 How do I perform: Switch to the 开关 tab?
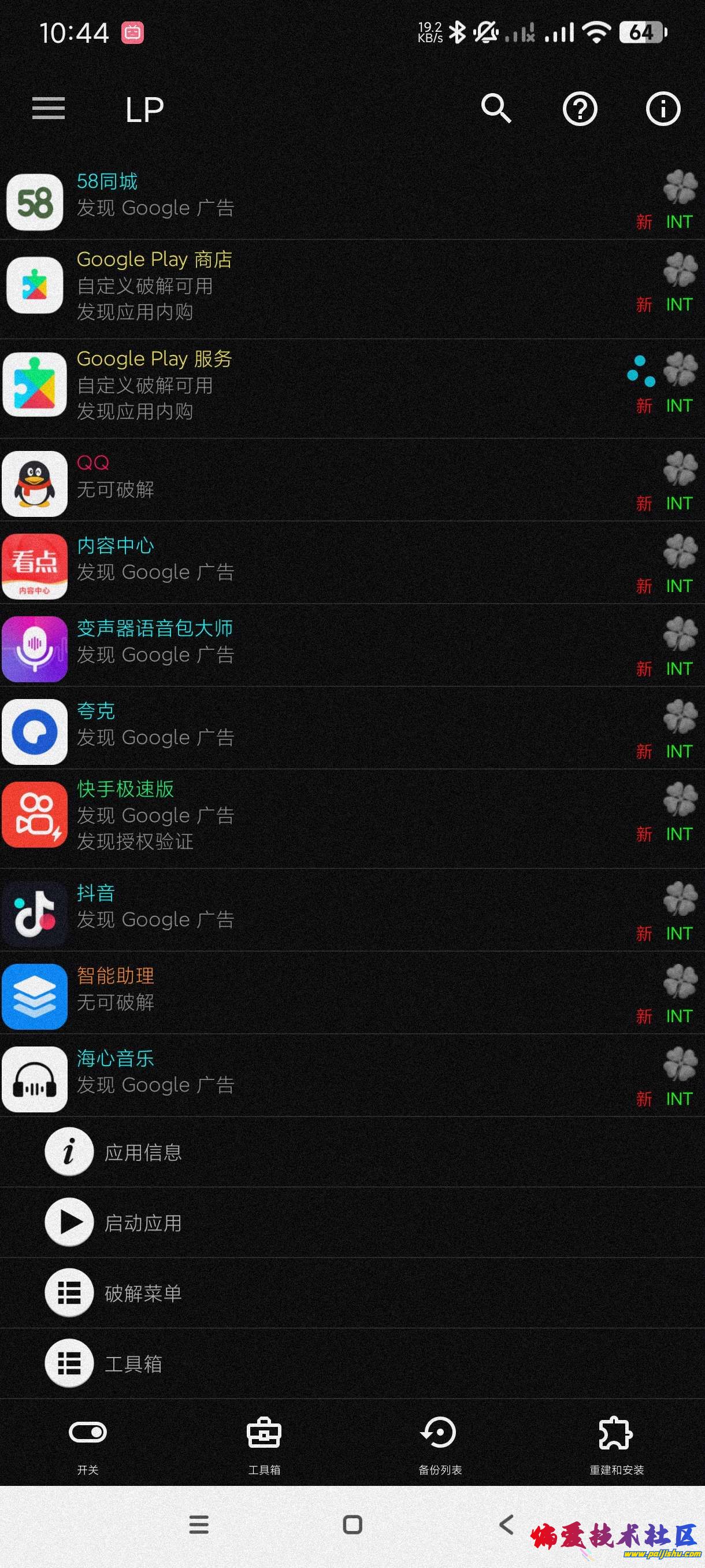[88, 1444]
